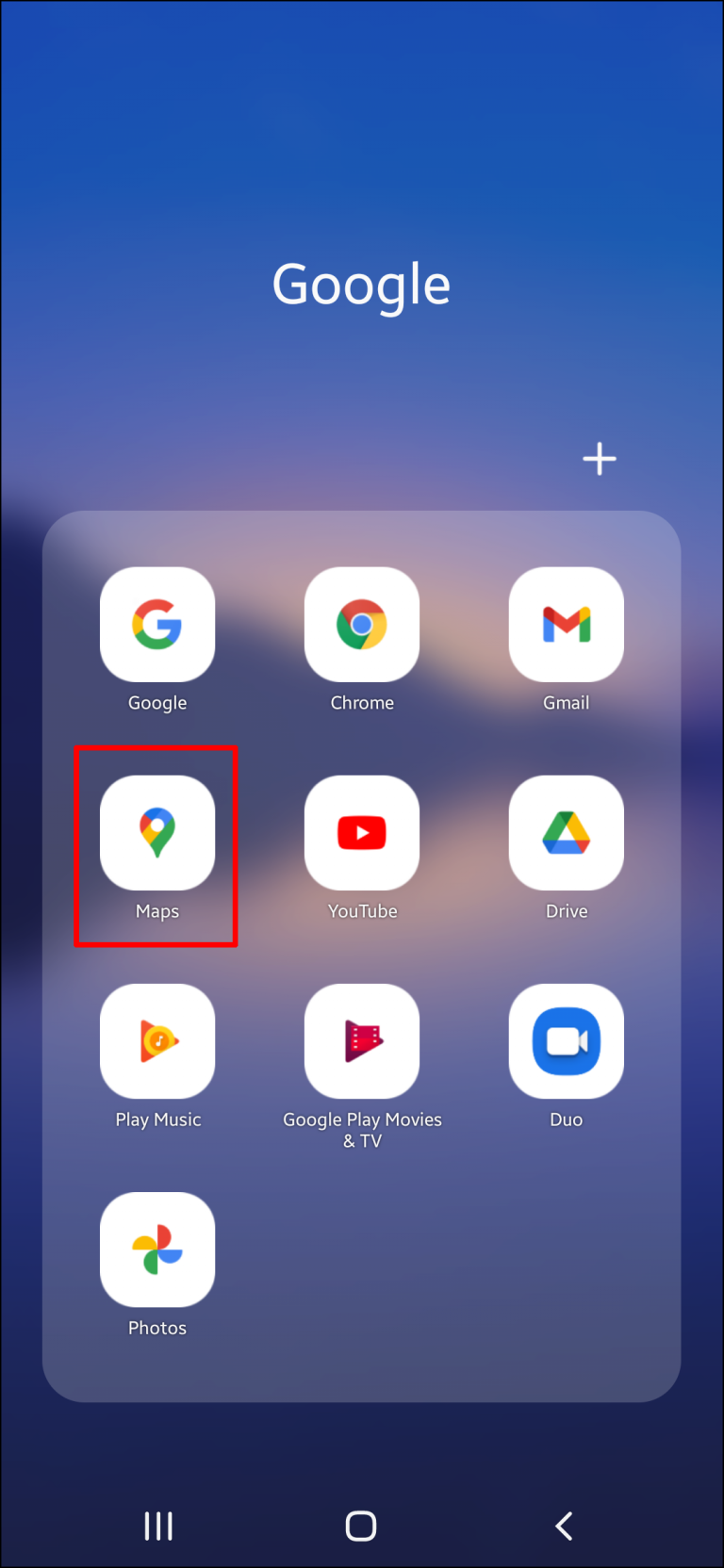
Task: Launch Chrome browser
Action: [x=362, y=624]
